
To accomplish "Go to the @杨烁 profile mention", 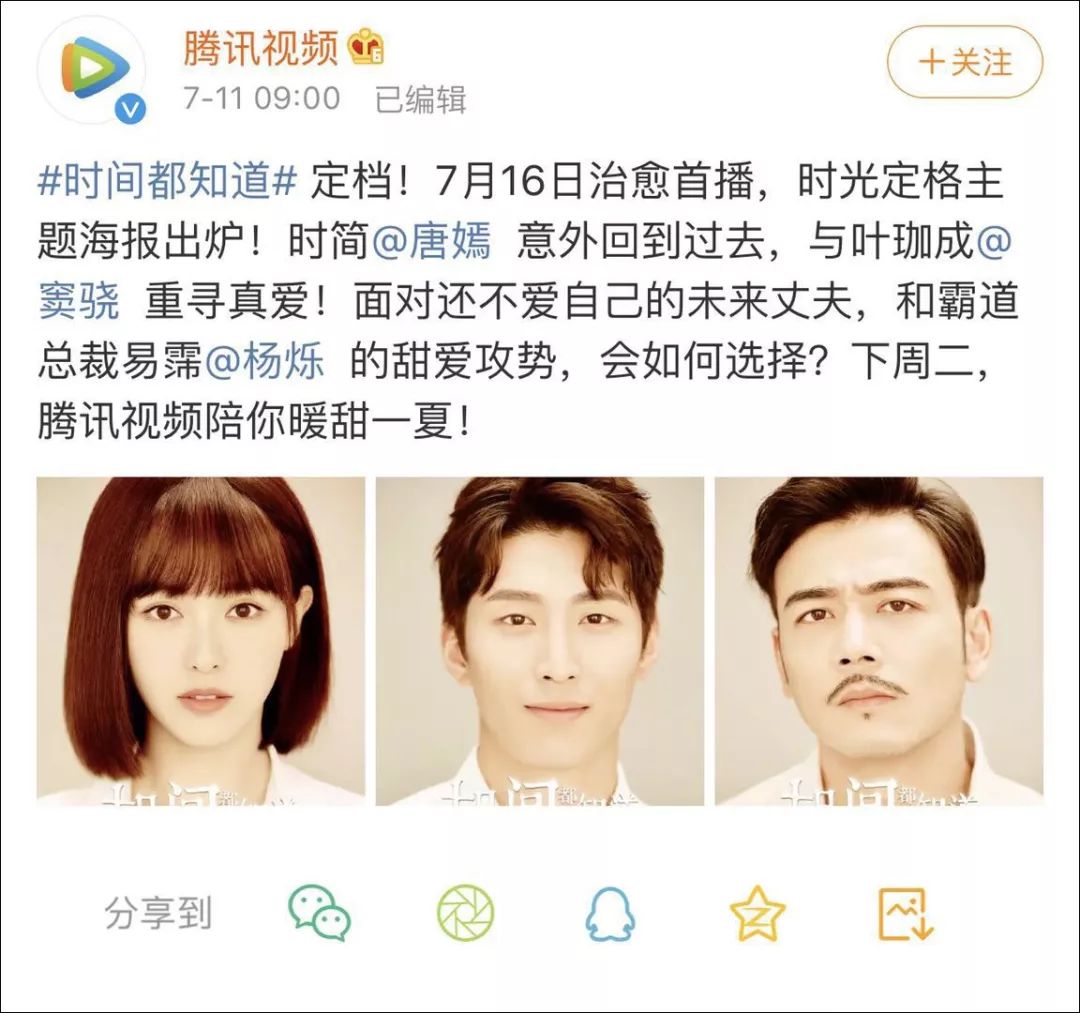I will [264, 362].
